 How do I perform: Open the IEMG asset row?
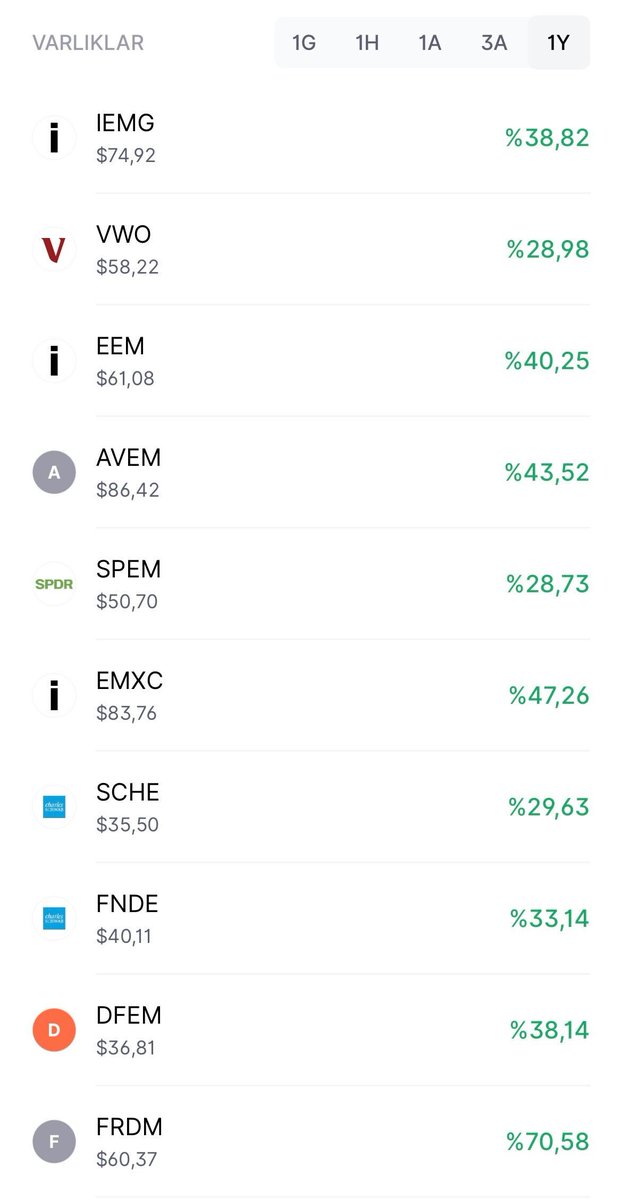coord(310,138)
